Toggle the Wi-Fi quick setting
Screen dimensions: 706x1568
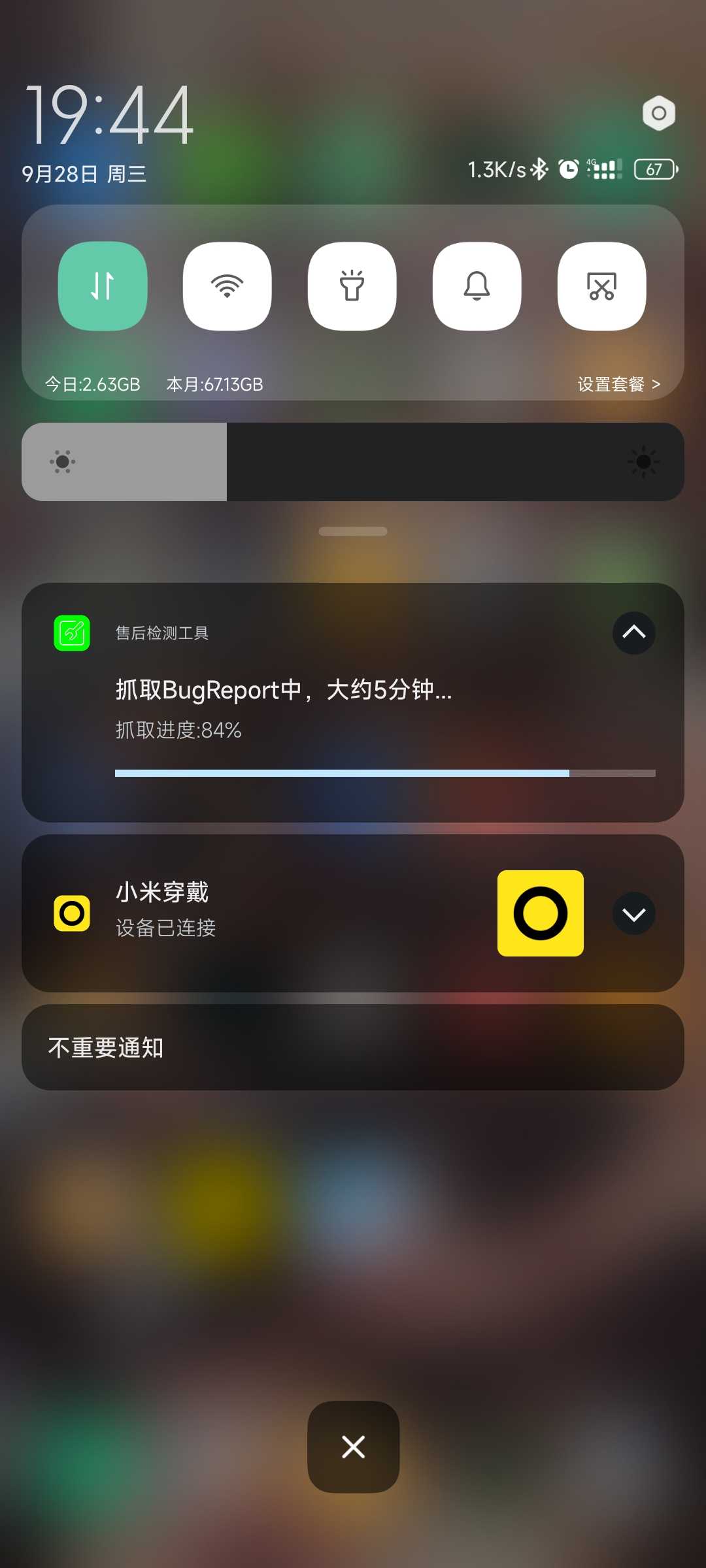point(227,286)
